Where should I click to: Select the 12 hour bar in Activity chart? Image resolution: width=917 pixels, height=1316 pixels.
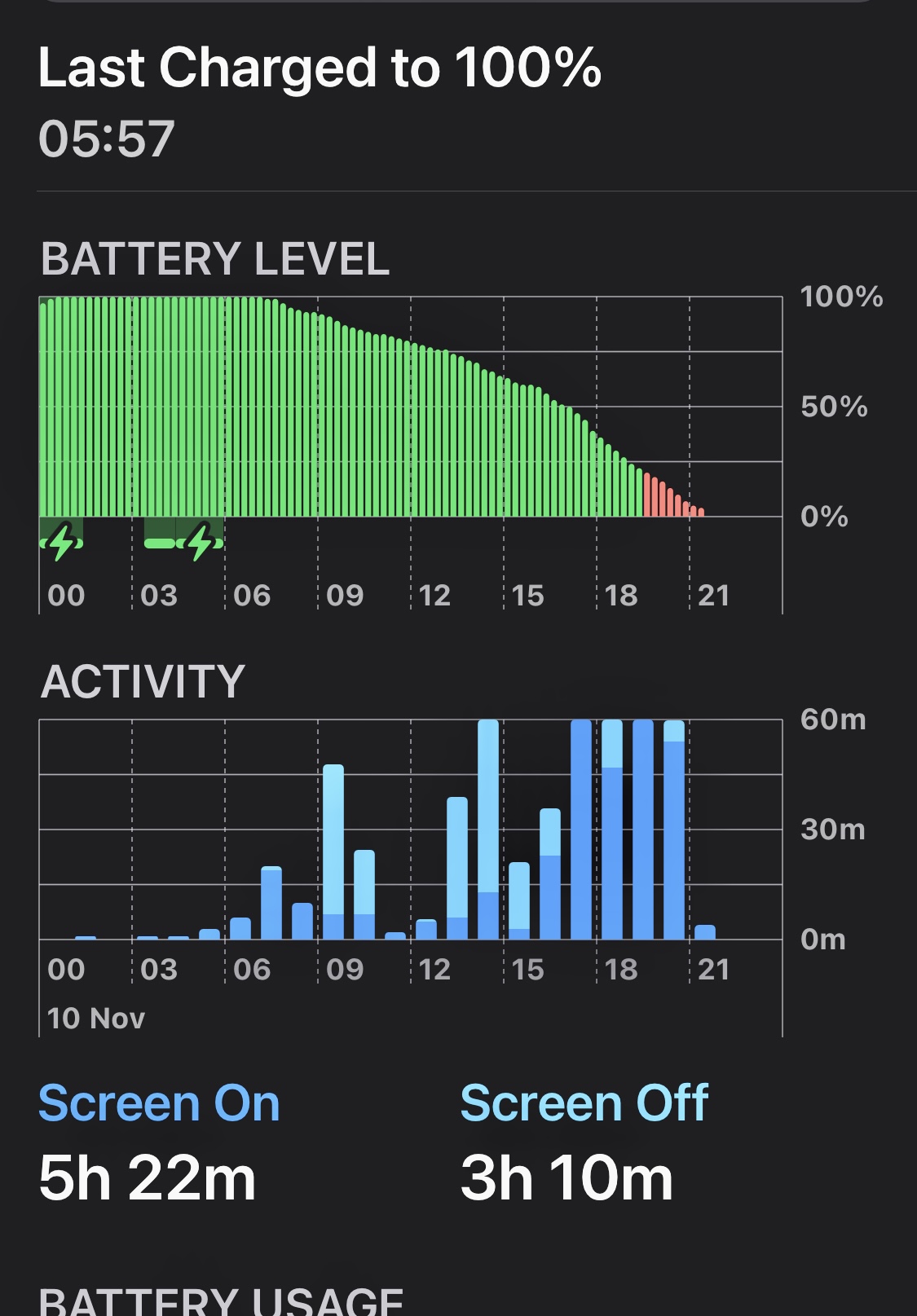pos(426,929)
